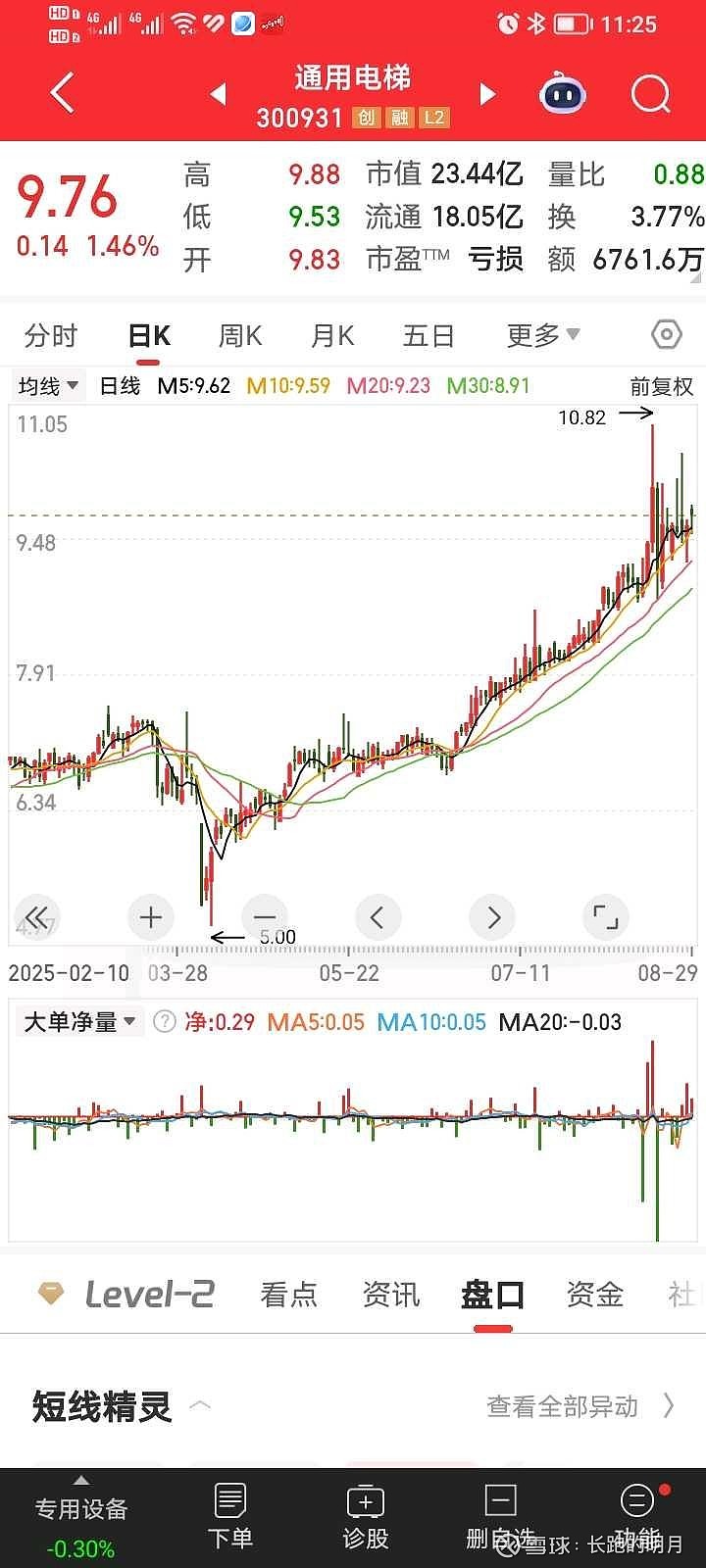Switch to the 分时 chart tab
The height and width of the screenshot is (1568, 706).
tap(51, 336)
